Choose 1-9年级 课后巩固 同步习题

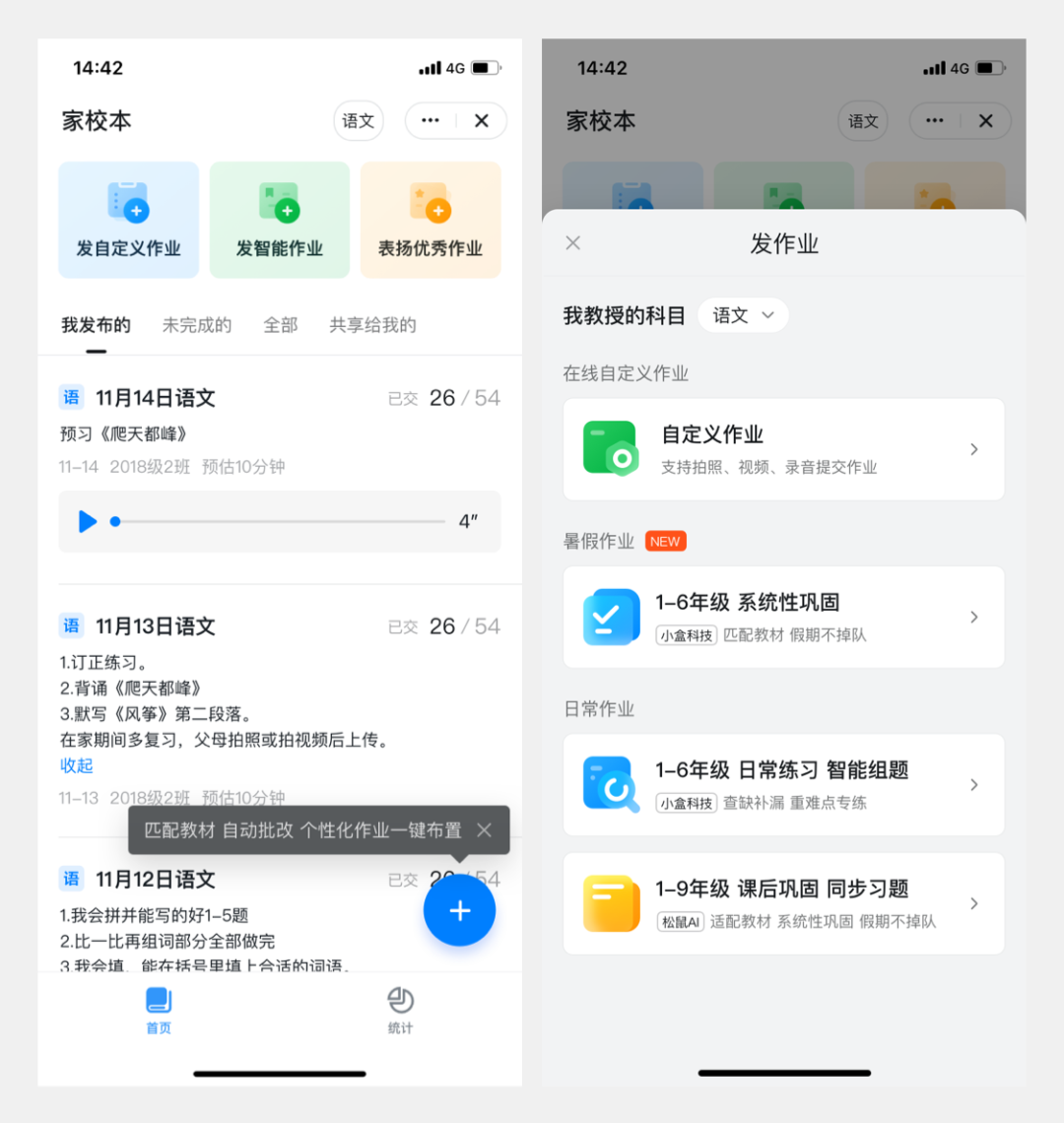tap(783, 903)
